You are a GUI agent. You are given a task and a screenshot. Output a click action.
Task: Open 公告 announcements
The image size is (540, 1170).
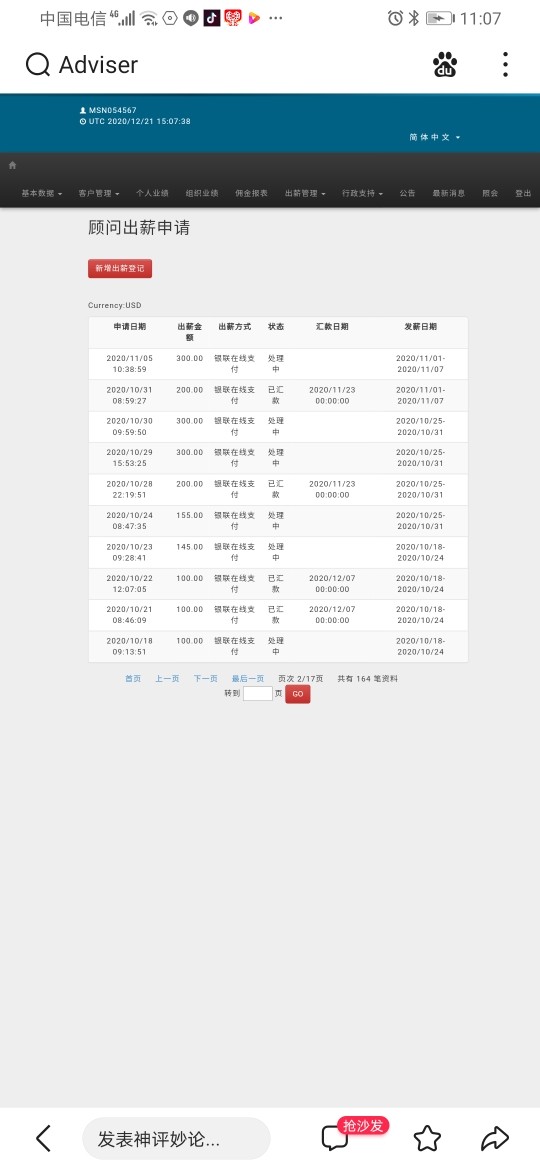click(x=407, y=193)
